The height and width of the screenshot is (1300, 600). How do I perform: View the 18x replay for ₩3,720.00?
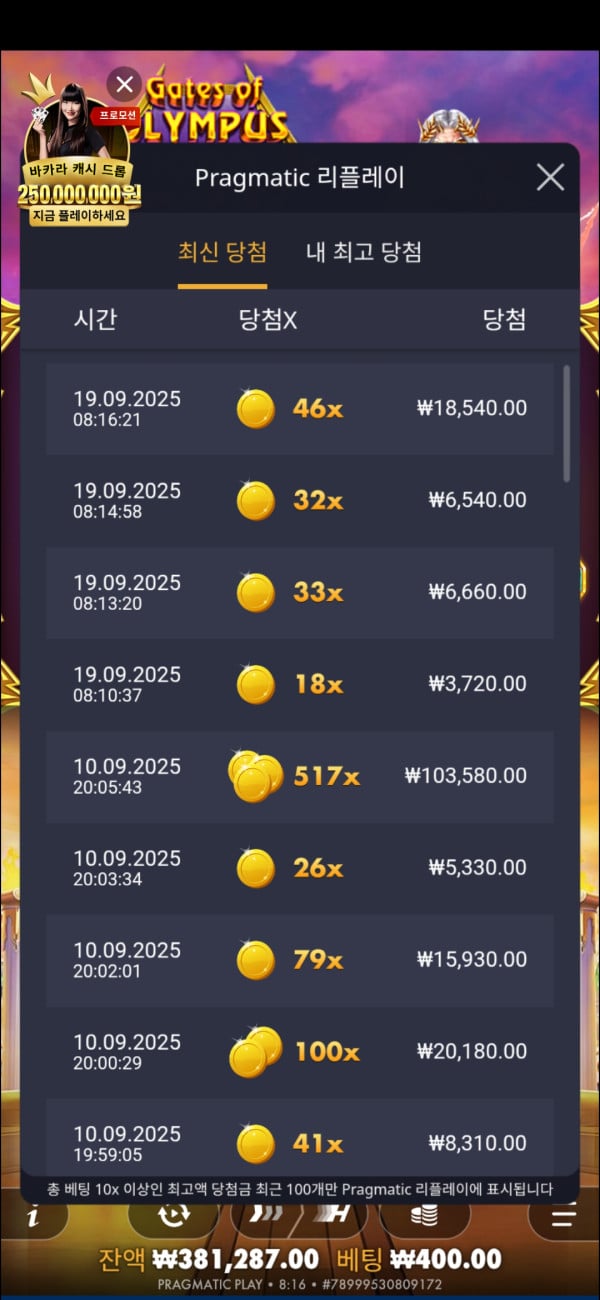[300, 684]
